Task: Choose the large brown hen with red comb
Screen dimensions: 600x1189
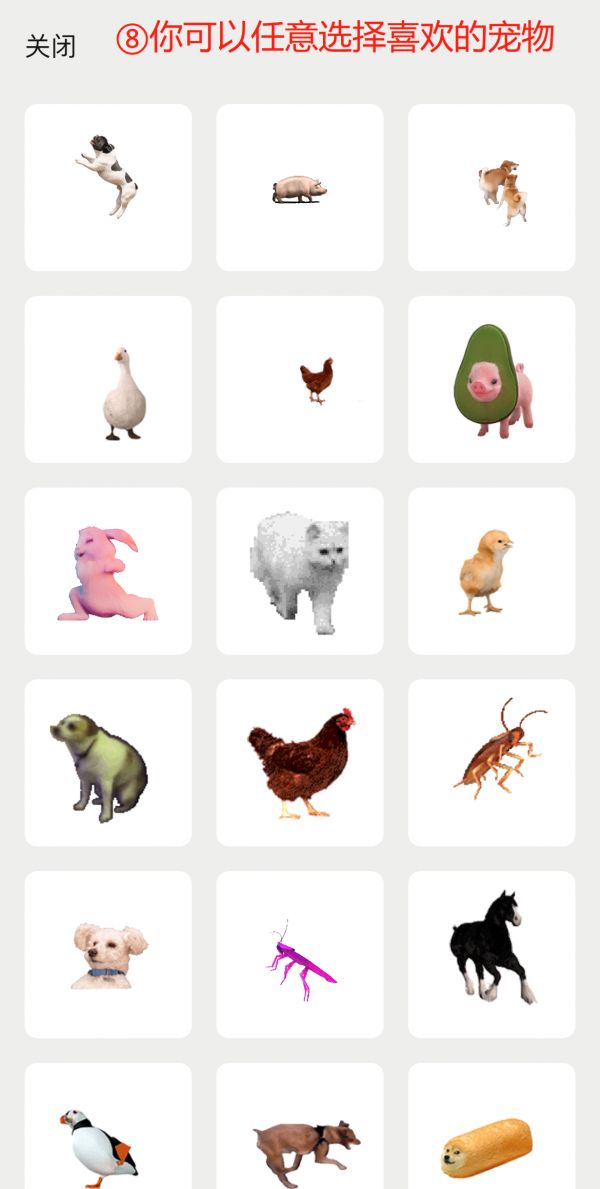Action: 300,763
